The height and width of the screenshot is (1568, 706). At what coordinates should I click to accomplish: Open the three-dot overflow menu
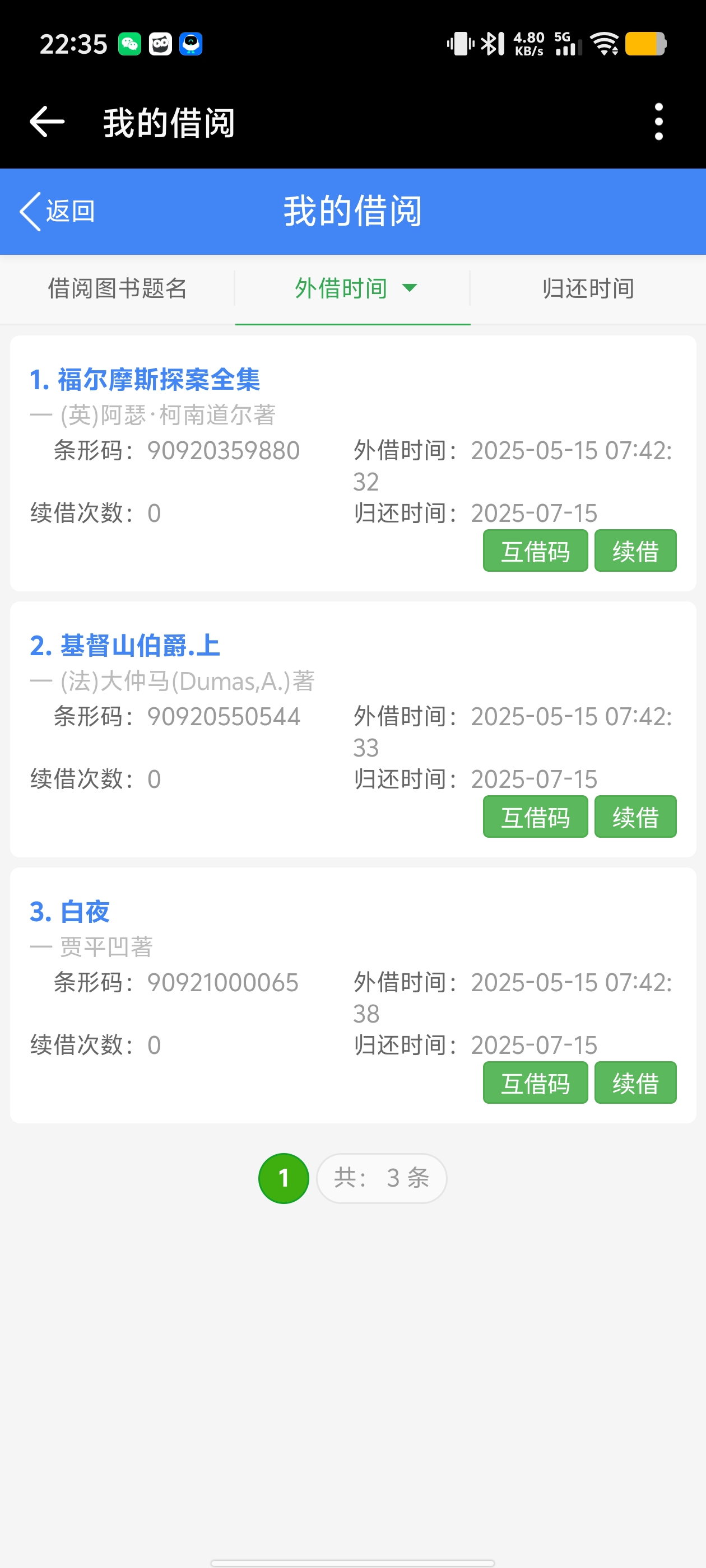[x=658, y=122]
